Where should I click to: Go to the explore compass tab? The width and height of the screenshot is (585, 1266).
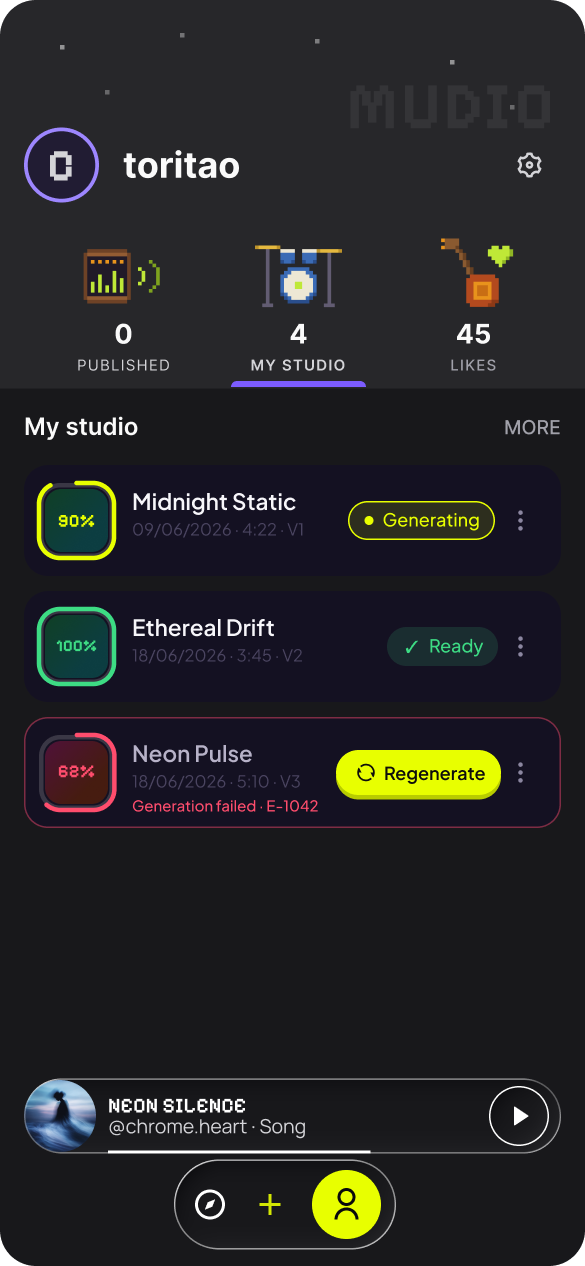210,1204
